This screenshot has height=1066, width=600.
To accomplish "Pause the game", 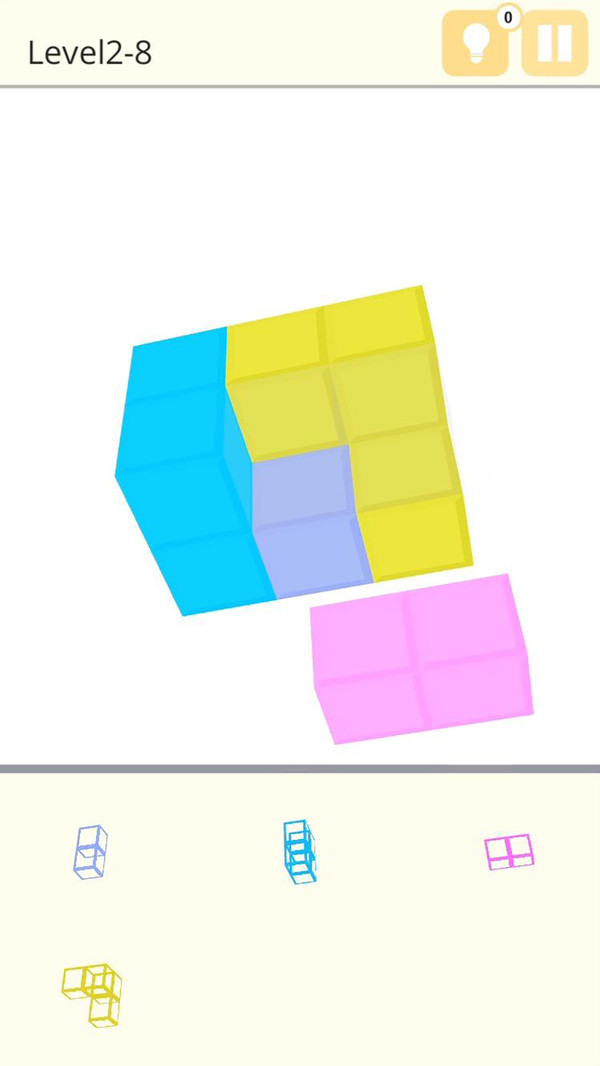I will coord(555,44).
